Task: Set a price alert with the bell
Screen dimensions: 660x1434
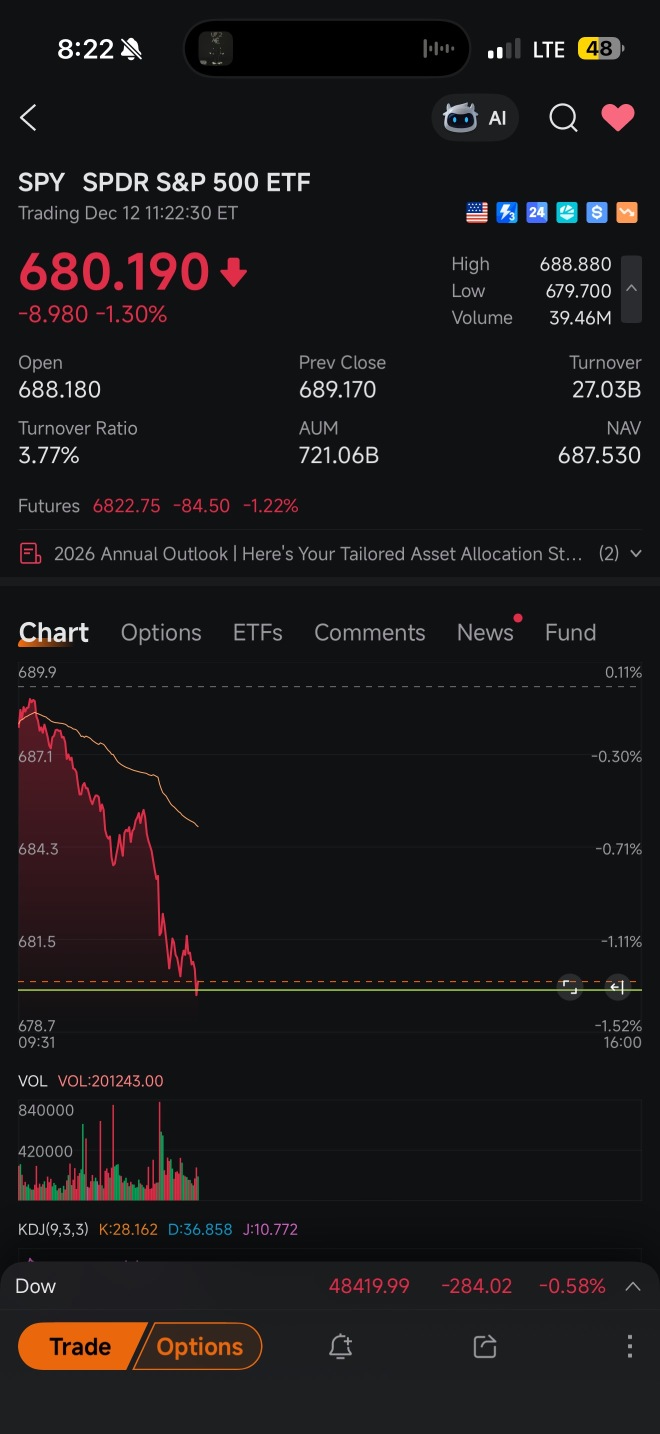Action: tap(340, 1347)
